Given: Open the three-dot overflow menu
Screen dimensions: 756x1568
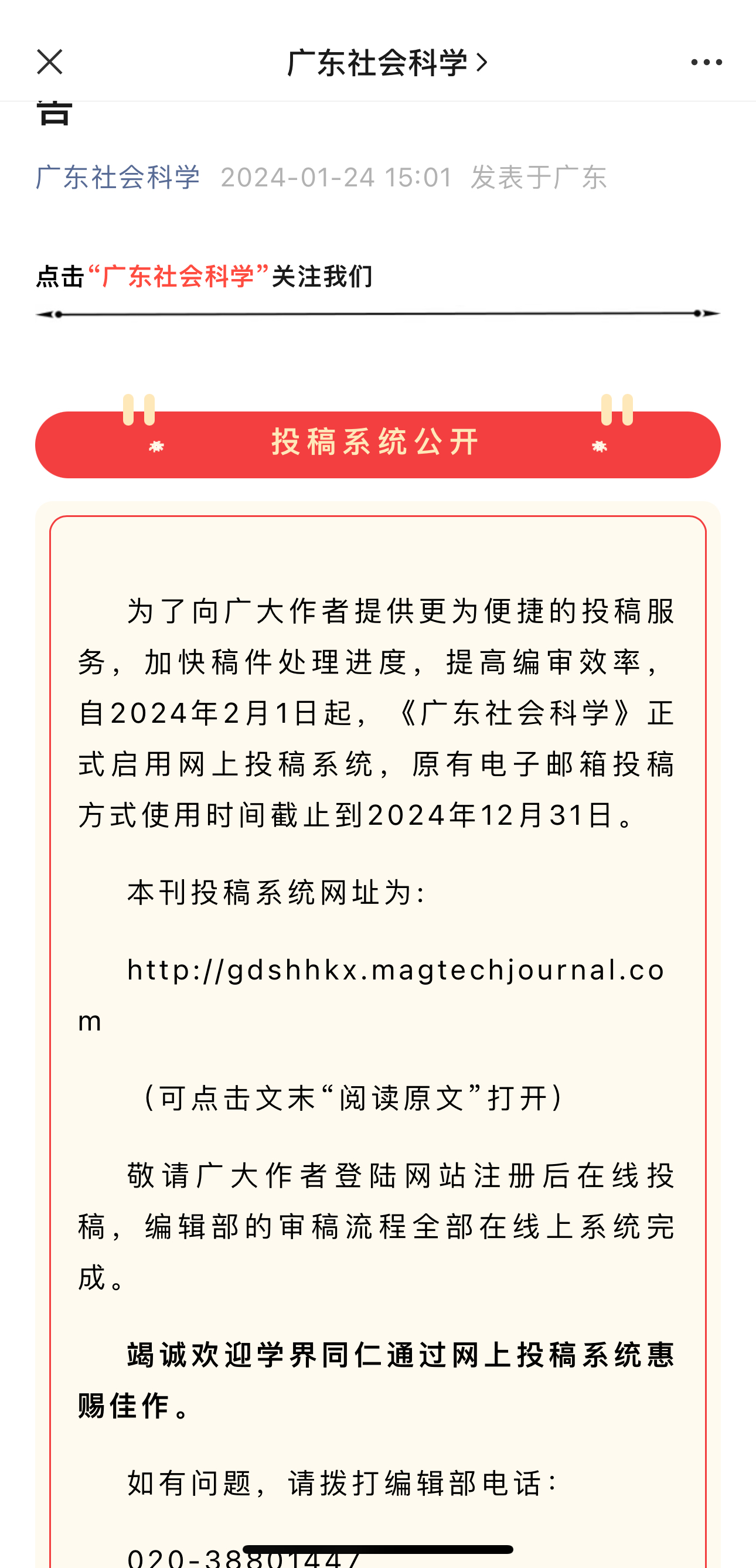Looking at the screenshot, I should coord(706,62).
